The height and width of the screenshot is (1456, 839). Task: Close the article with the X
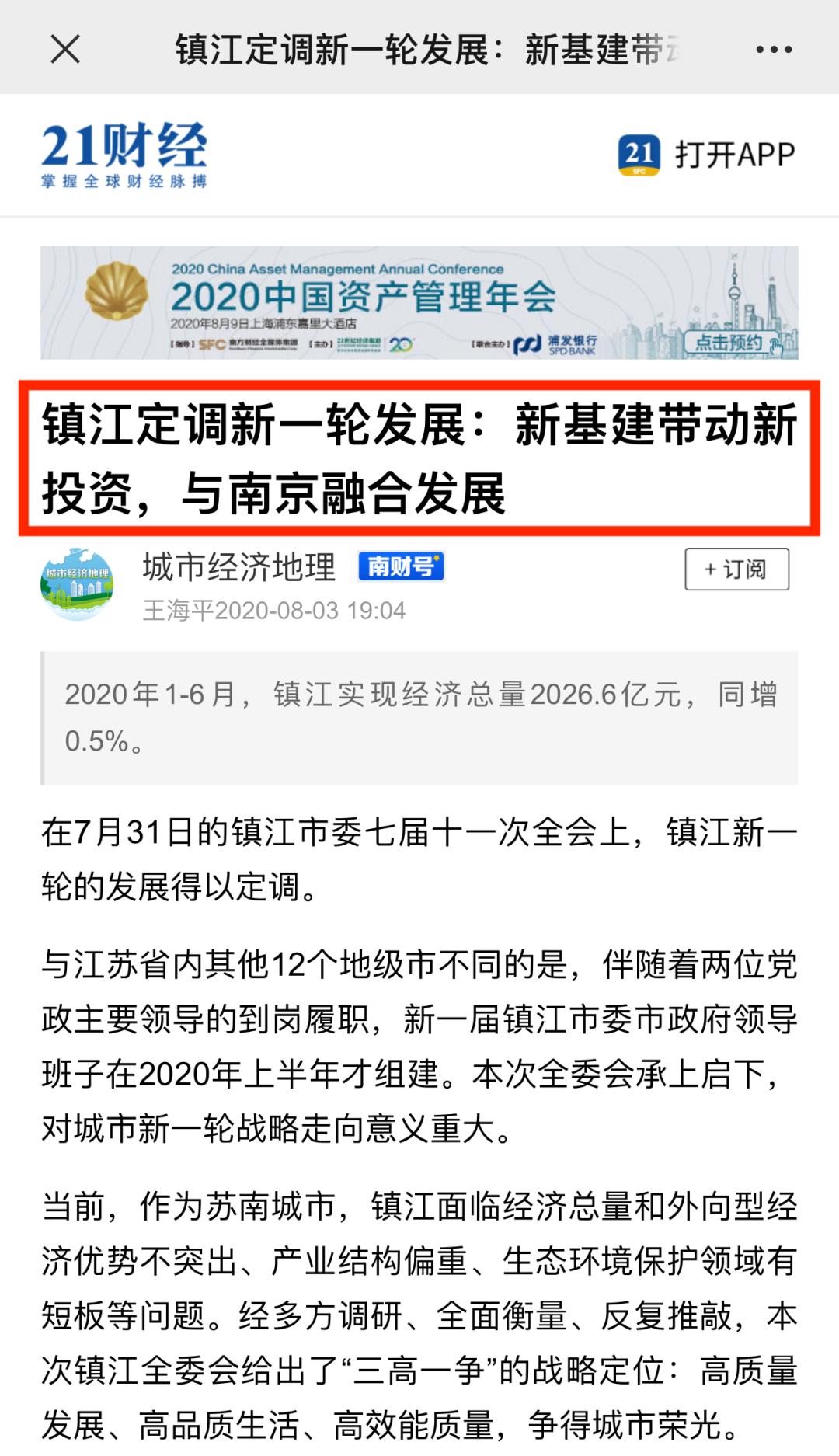(x=65, y=49)
